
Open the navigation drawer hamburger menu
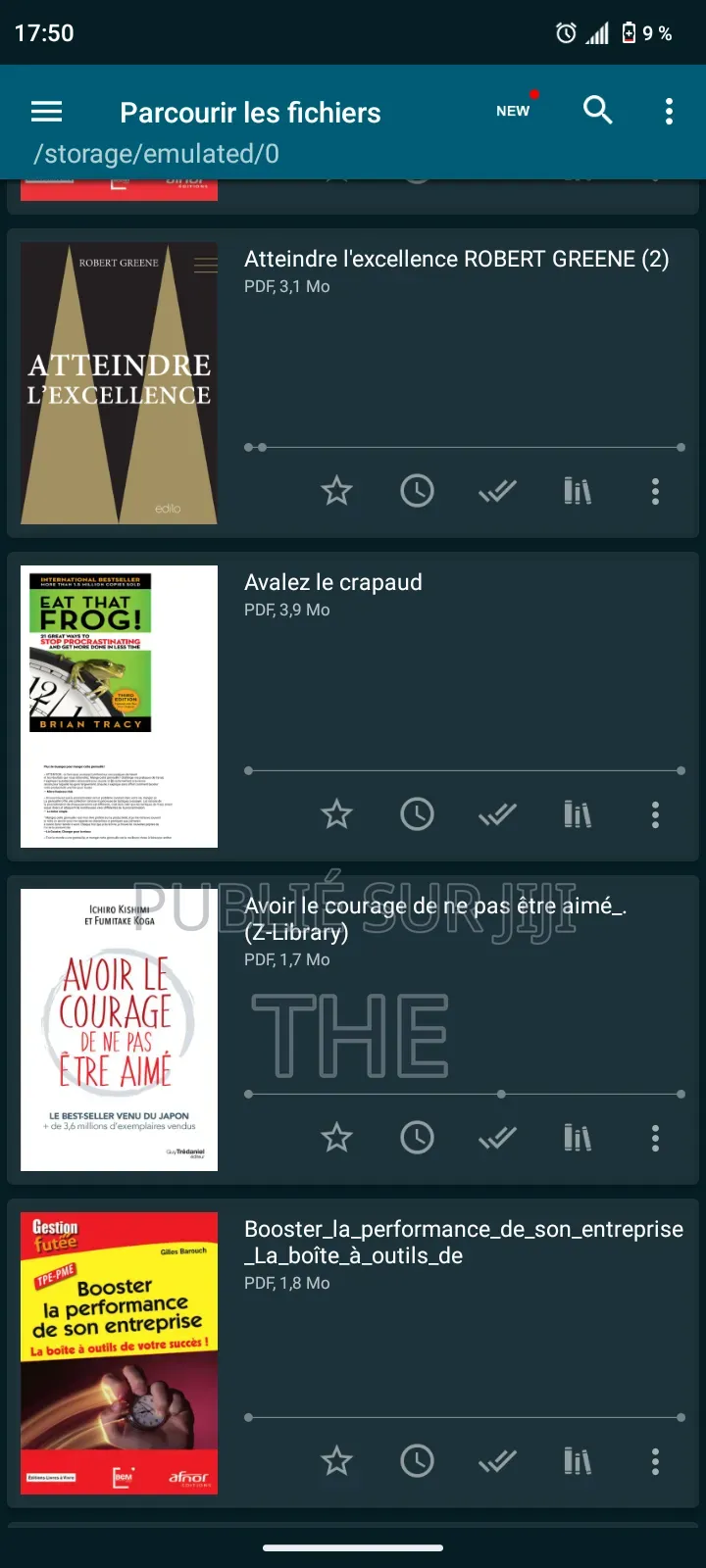click(x=45, y=111)
